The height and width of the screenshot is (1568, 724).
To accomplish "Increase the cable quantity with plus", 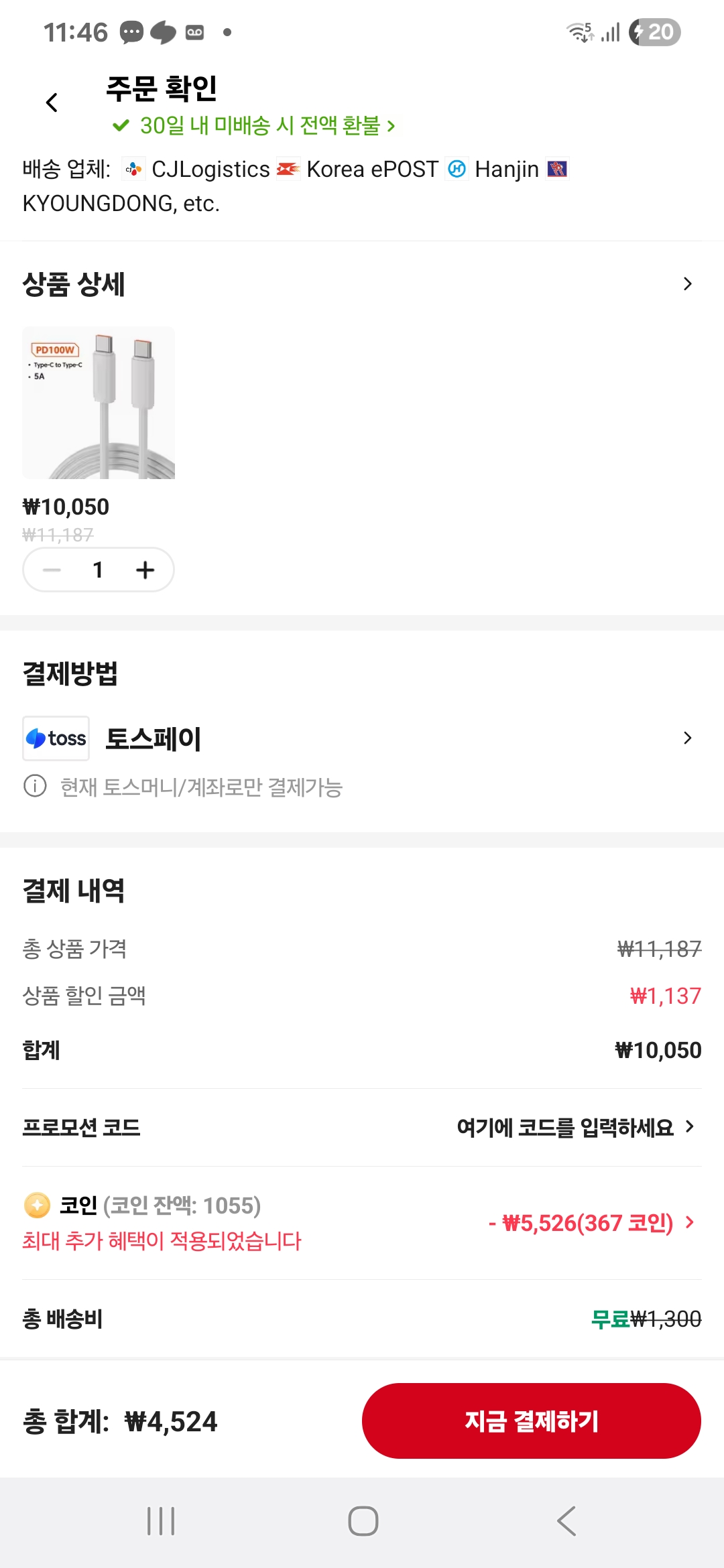I will (145, 570).
